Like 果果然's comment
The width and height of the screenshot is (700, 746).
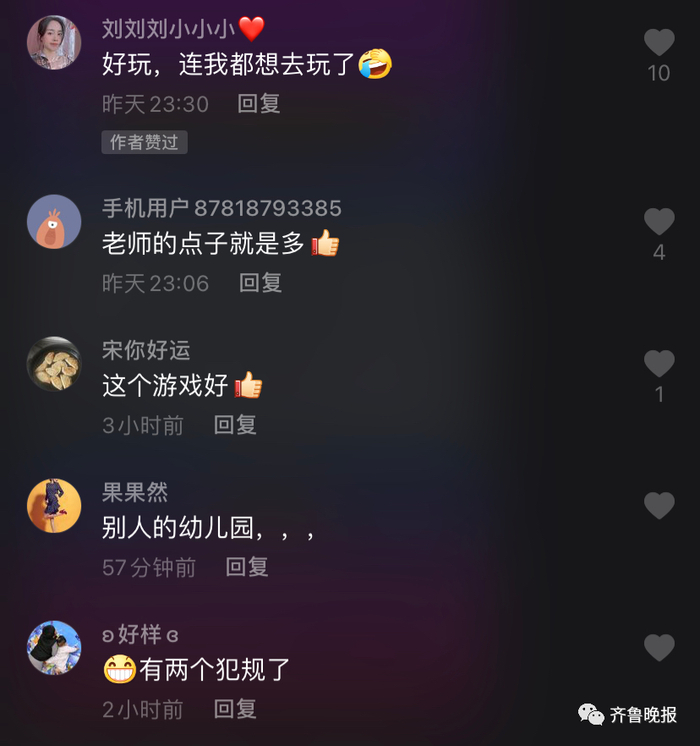coord(658,506)
